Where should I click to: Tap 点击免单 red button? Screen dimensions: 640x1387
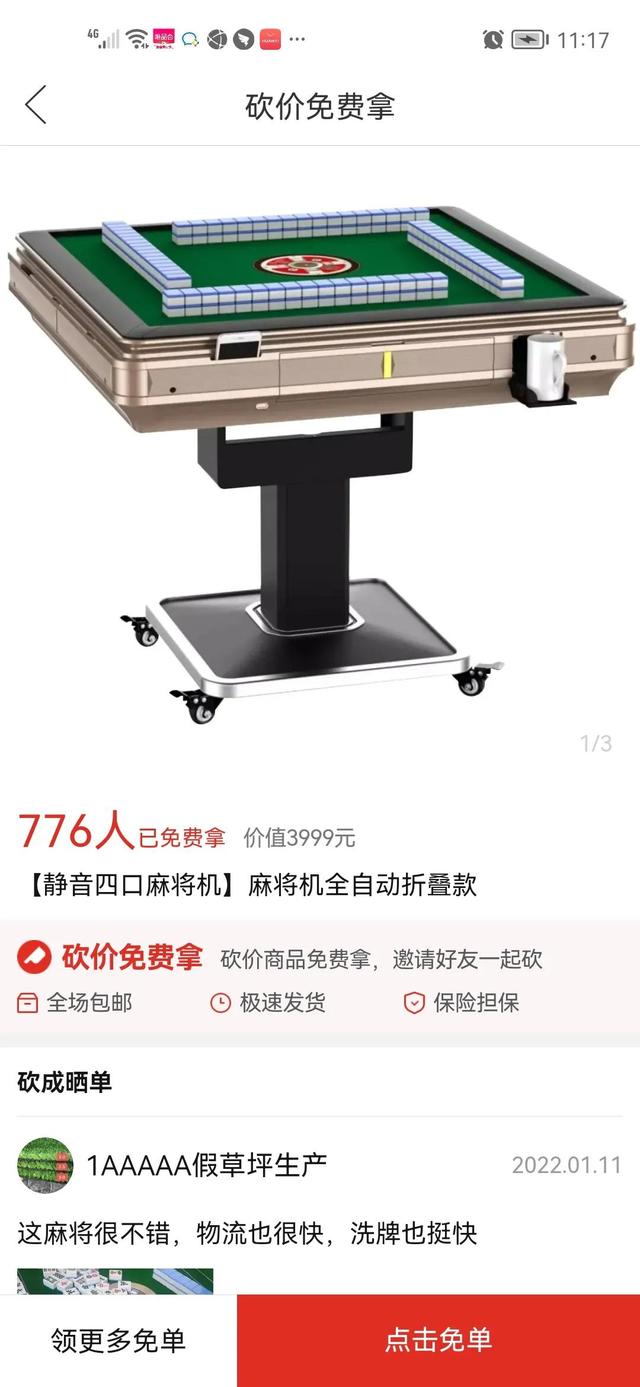439,1340
